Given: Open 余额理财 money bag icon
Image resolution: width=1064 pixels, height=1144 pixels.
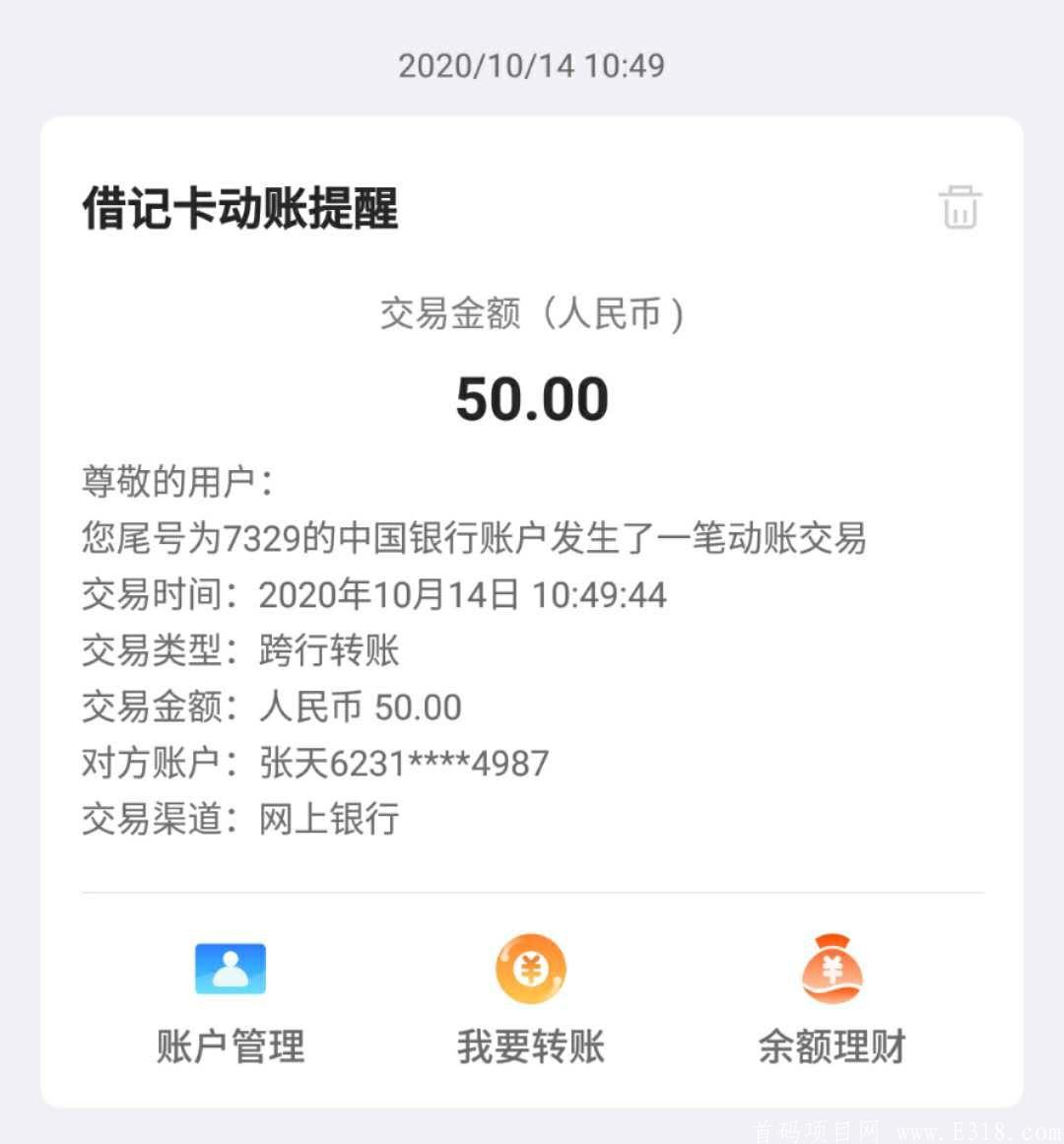Looking at the screenshot, I should coord(832,971).
